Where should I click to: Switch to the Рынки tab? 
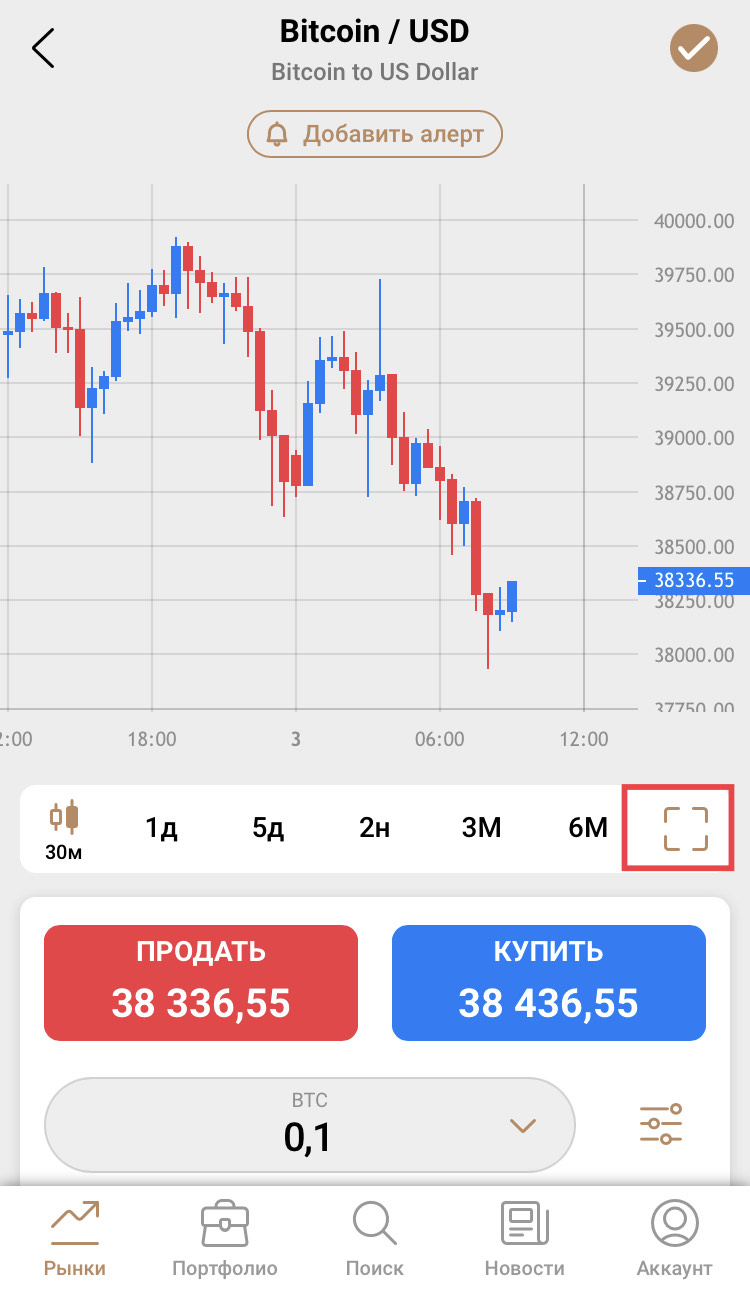coord(75,1240)
